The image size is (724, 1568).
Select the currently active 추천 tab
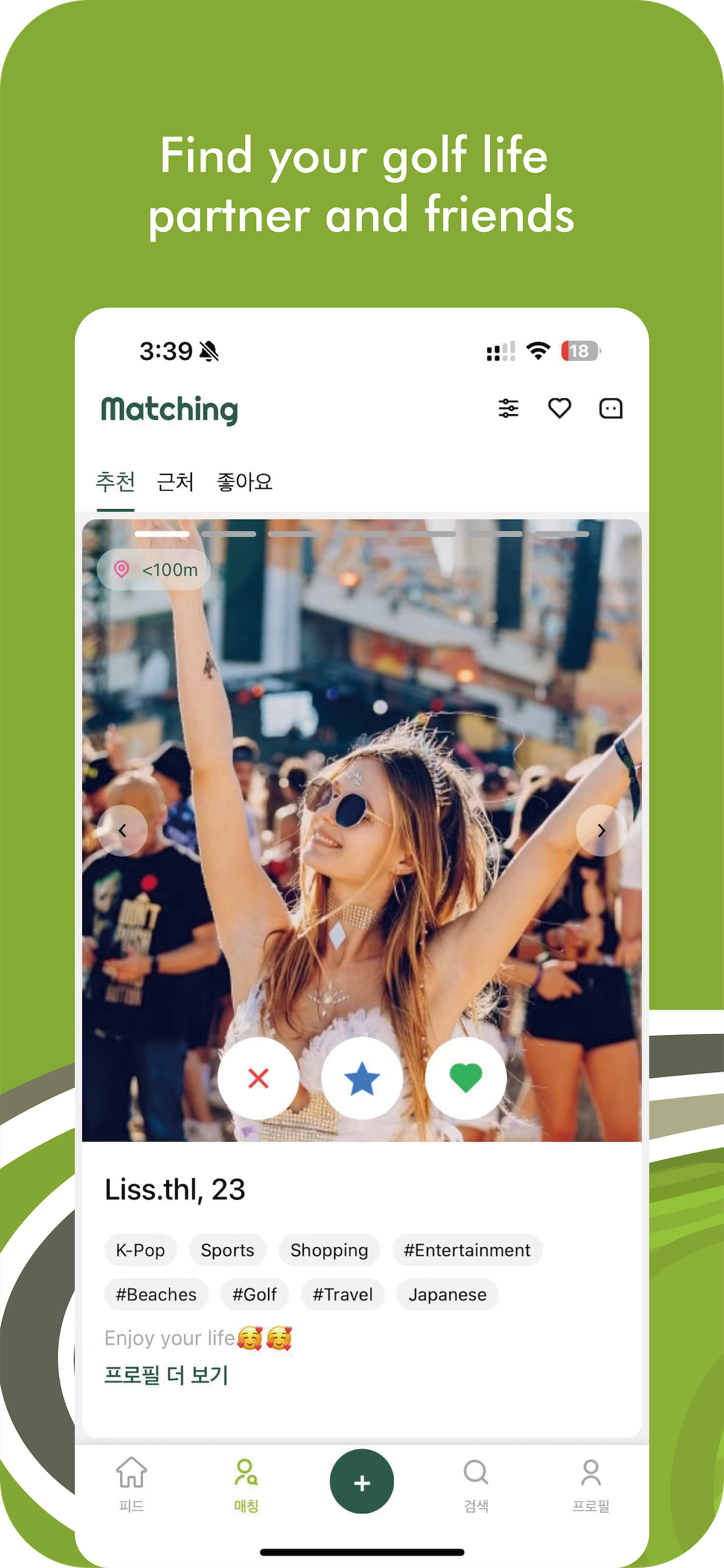coord(115,482)
